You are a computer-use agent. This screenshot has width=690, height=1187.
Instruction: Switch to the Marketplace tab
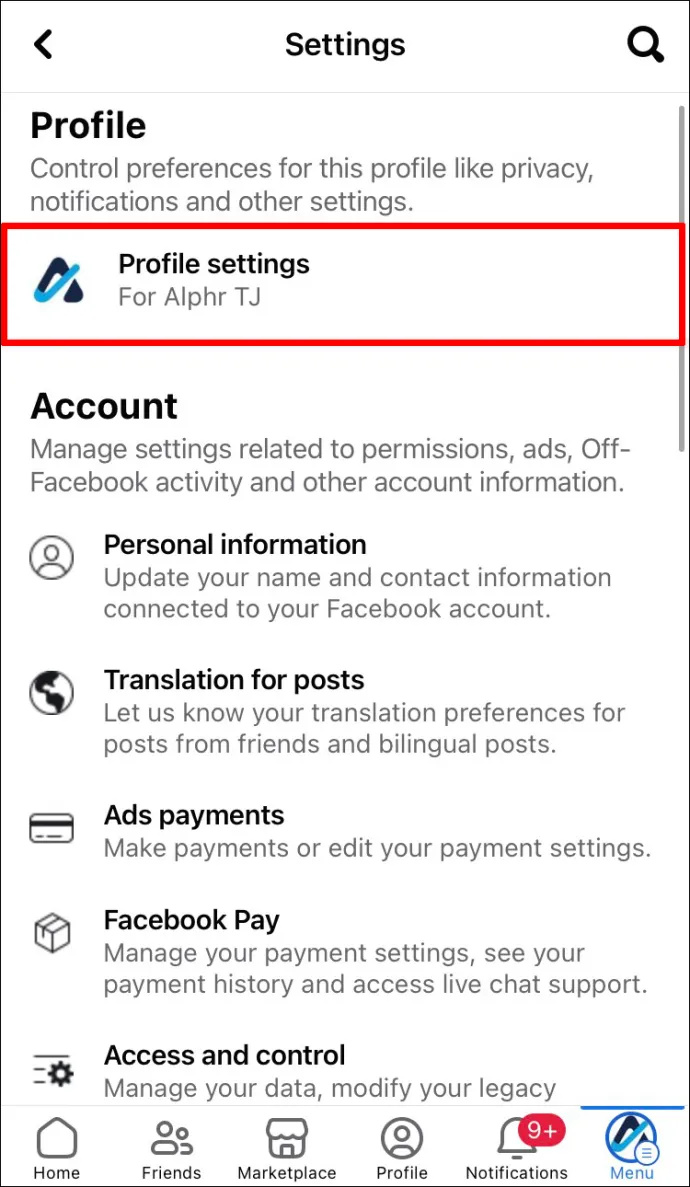coord(287,1147)
